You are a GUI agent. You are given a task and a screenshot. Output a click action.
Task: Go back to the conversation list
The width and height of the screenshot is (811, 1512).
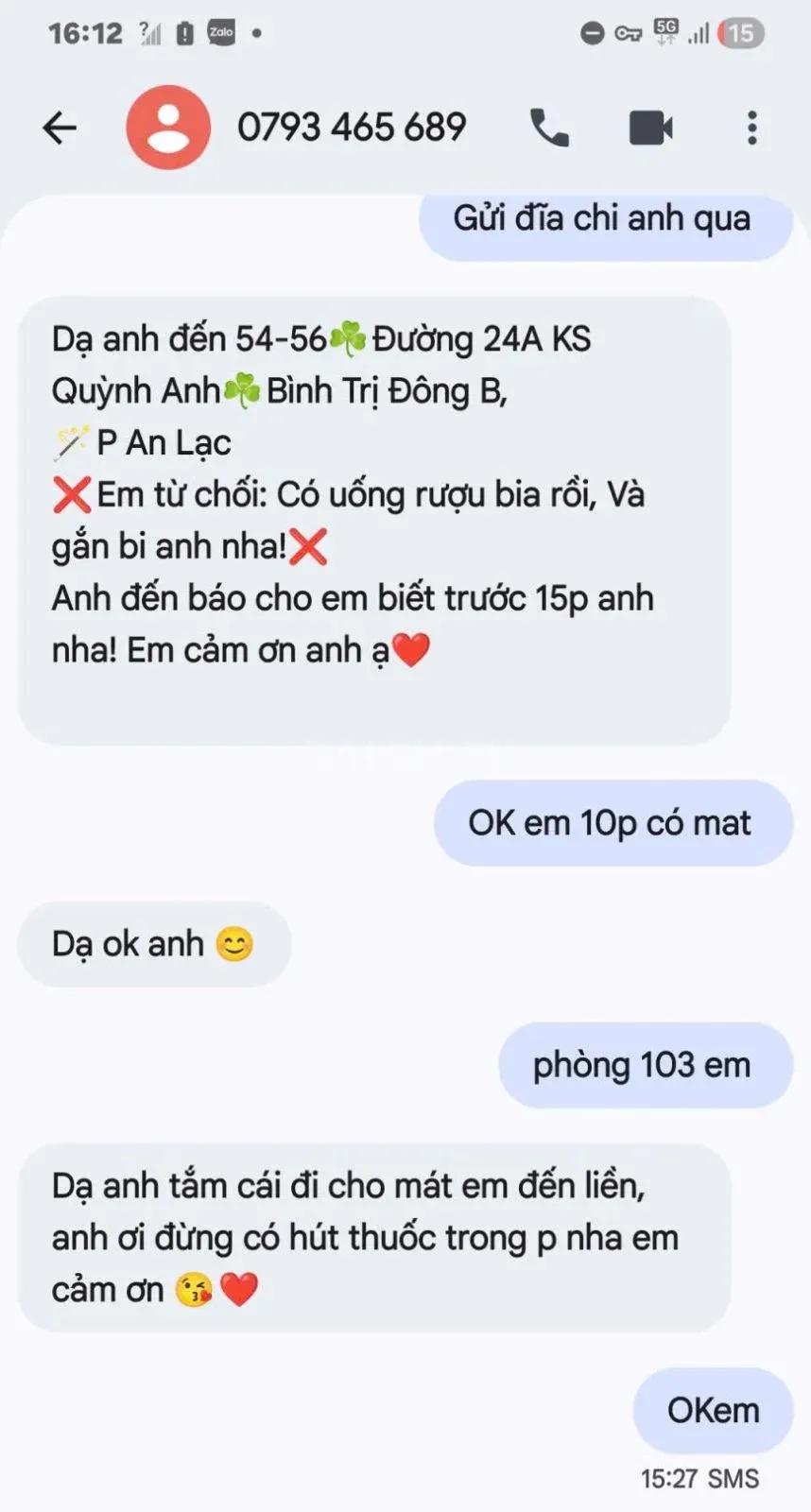click(60, 128)
